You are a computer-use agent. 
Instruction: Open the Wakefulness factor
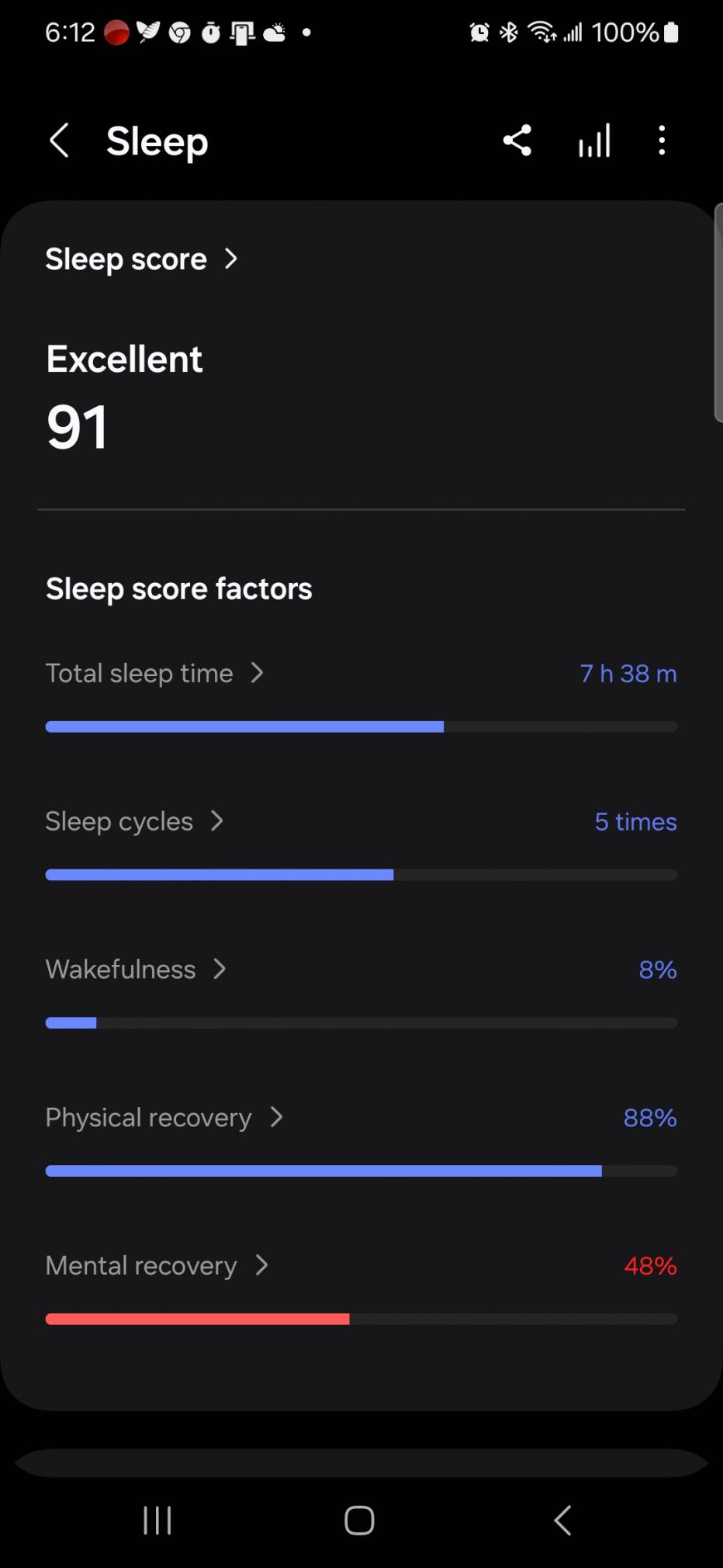click(x=137, y=970)
